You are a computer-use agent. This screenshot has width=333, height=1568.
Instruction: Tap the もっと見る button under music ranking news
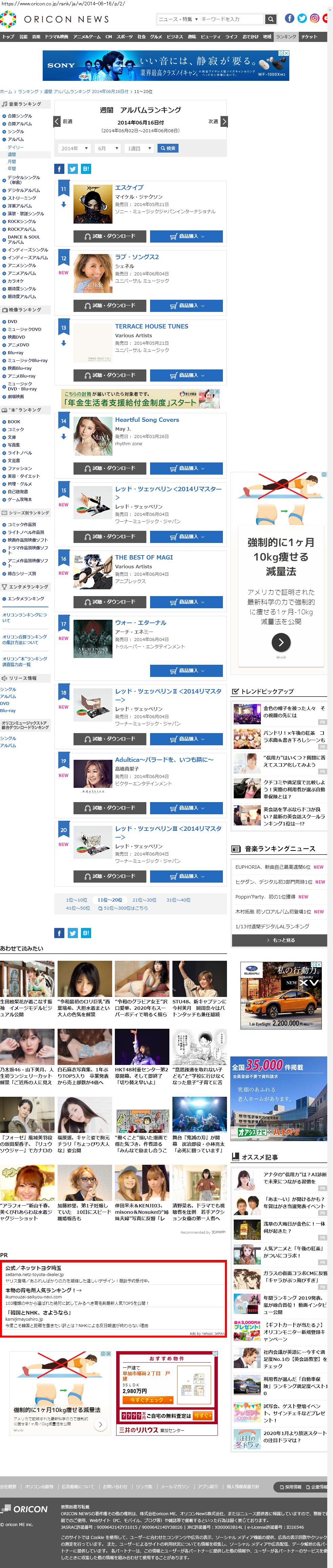[280, 940]
